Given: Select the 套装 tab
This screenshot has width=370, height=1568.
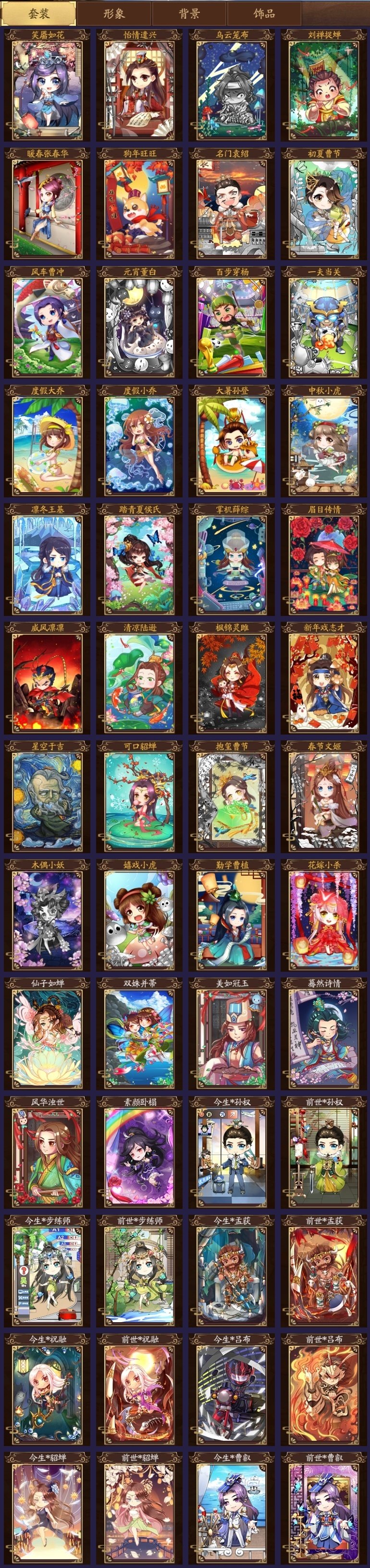Looking at the screenshot, I should pos(39,13).
